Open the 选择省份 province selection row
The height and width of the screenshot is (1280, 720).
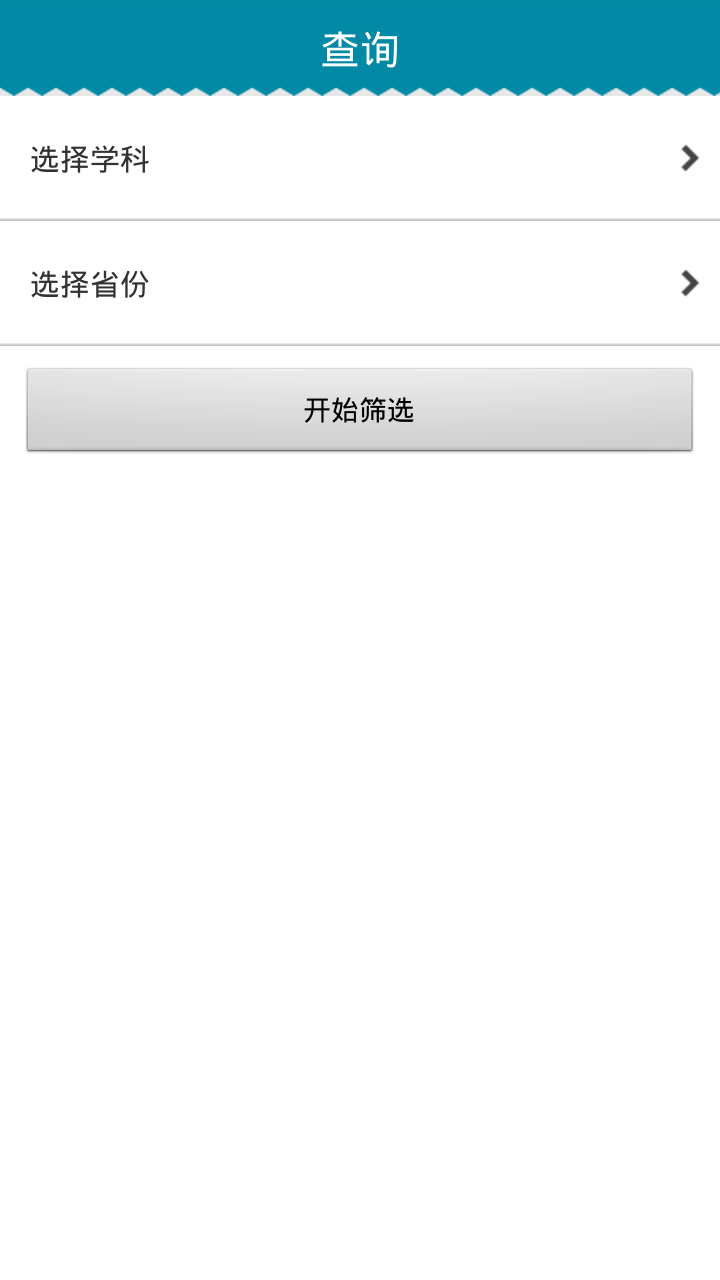coord(360,283)
